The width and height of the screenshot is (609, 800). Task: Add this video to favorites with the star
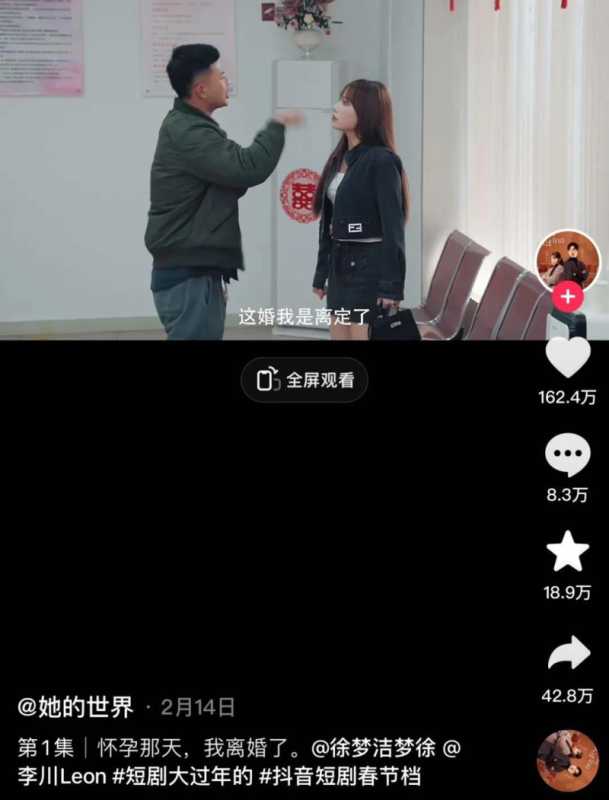point(567,552)
